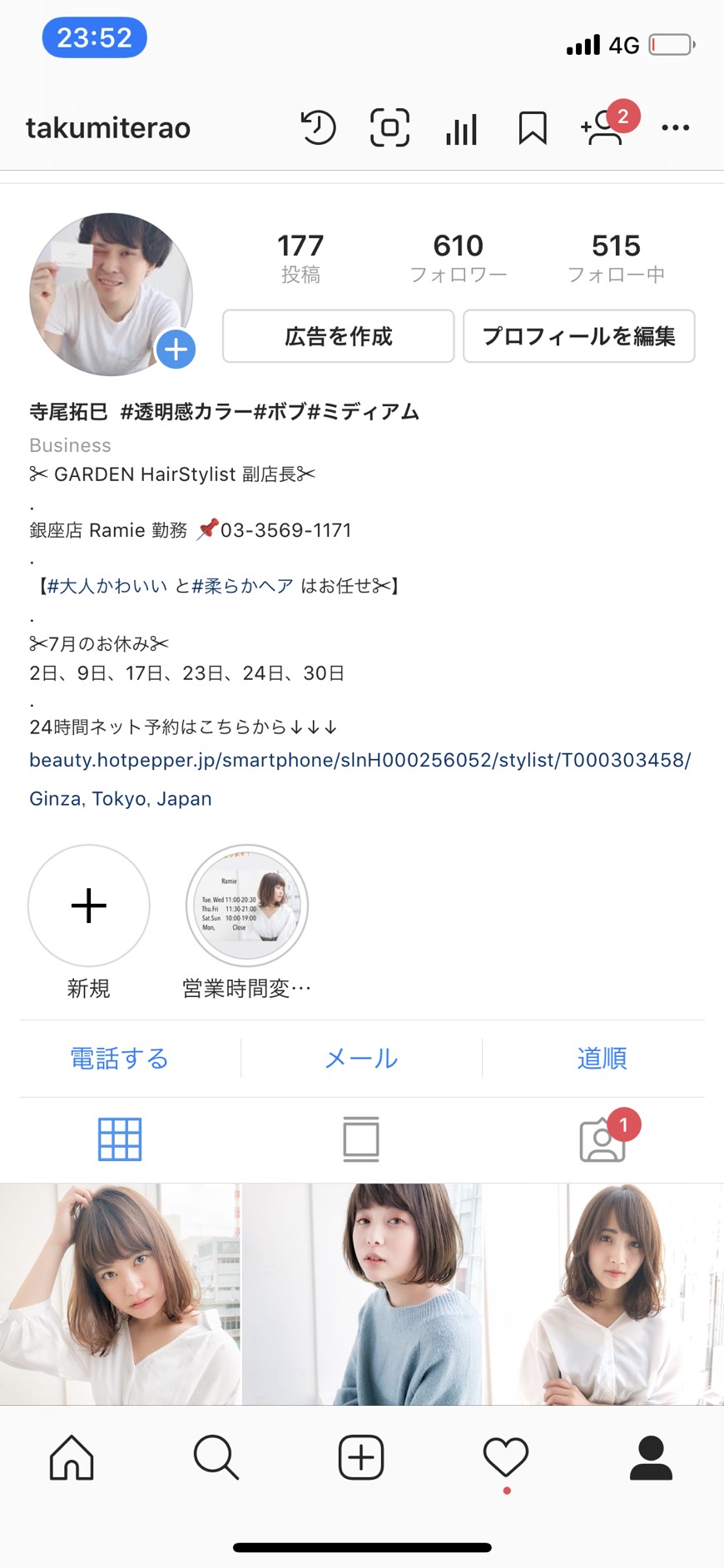Add a story via profile photo plus
Image resolution: width=724 pixels, height=1568 pixels.
coord(176,350)
